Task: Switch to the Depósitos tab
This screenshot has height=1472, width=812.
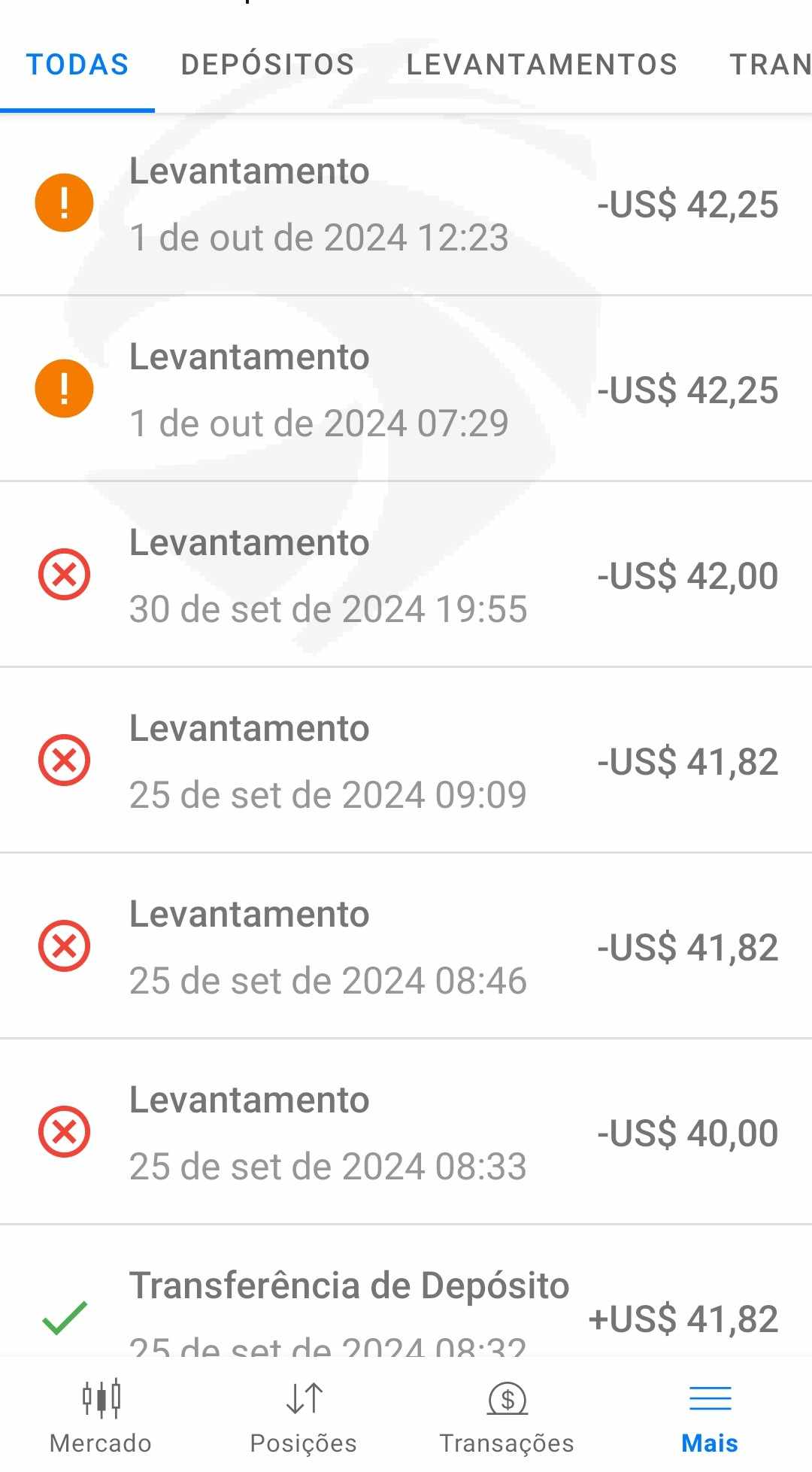Action: (x=268, y=65)
